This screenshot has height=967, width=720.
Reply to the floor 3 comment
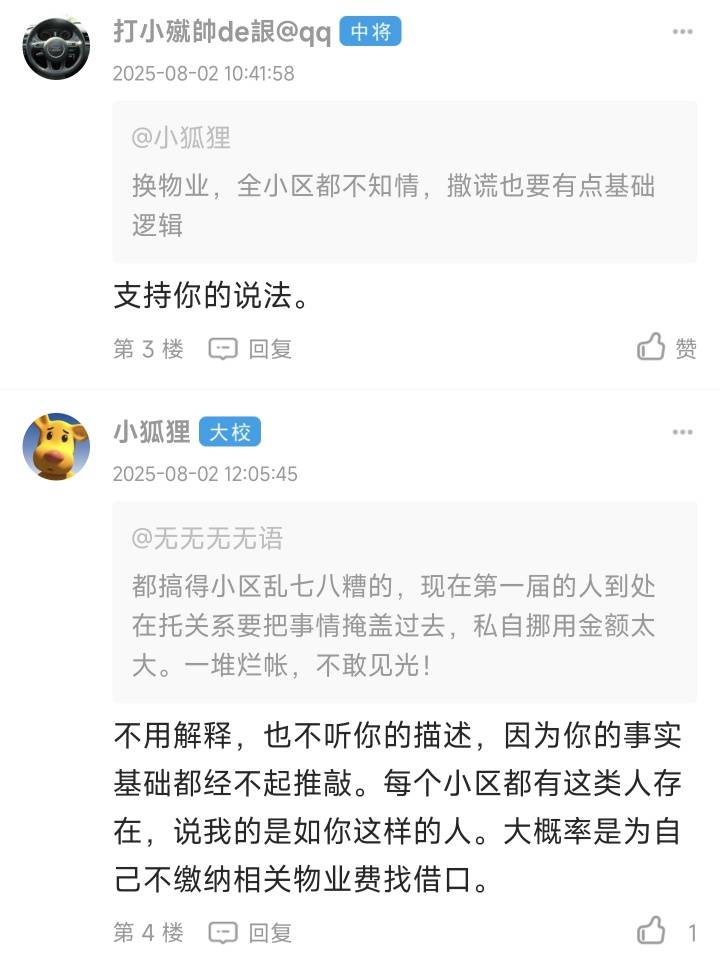pyautogui.click(x=250, y=349)
